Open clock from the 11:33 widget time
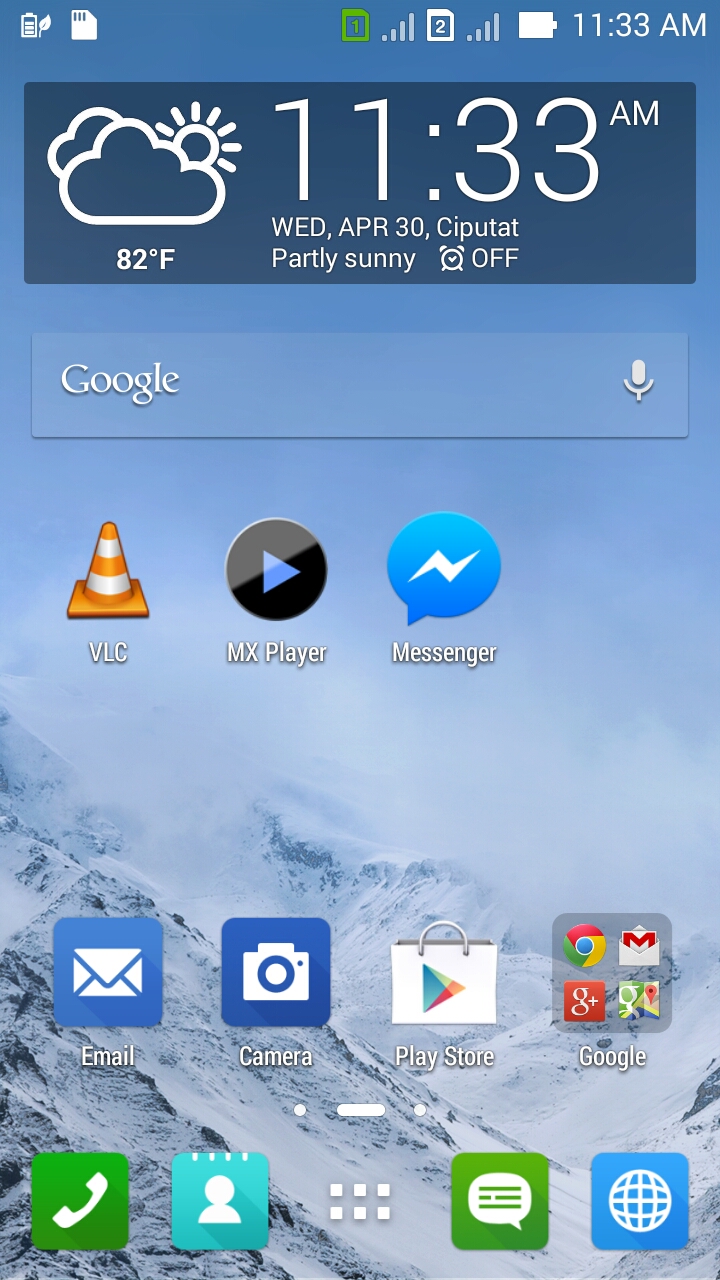The height and width of the screenshot is (1280, 720). pos(436,152)
